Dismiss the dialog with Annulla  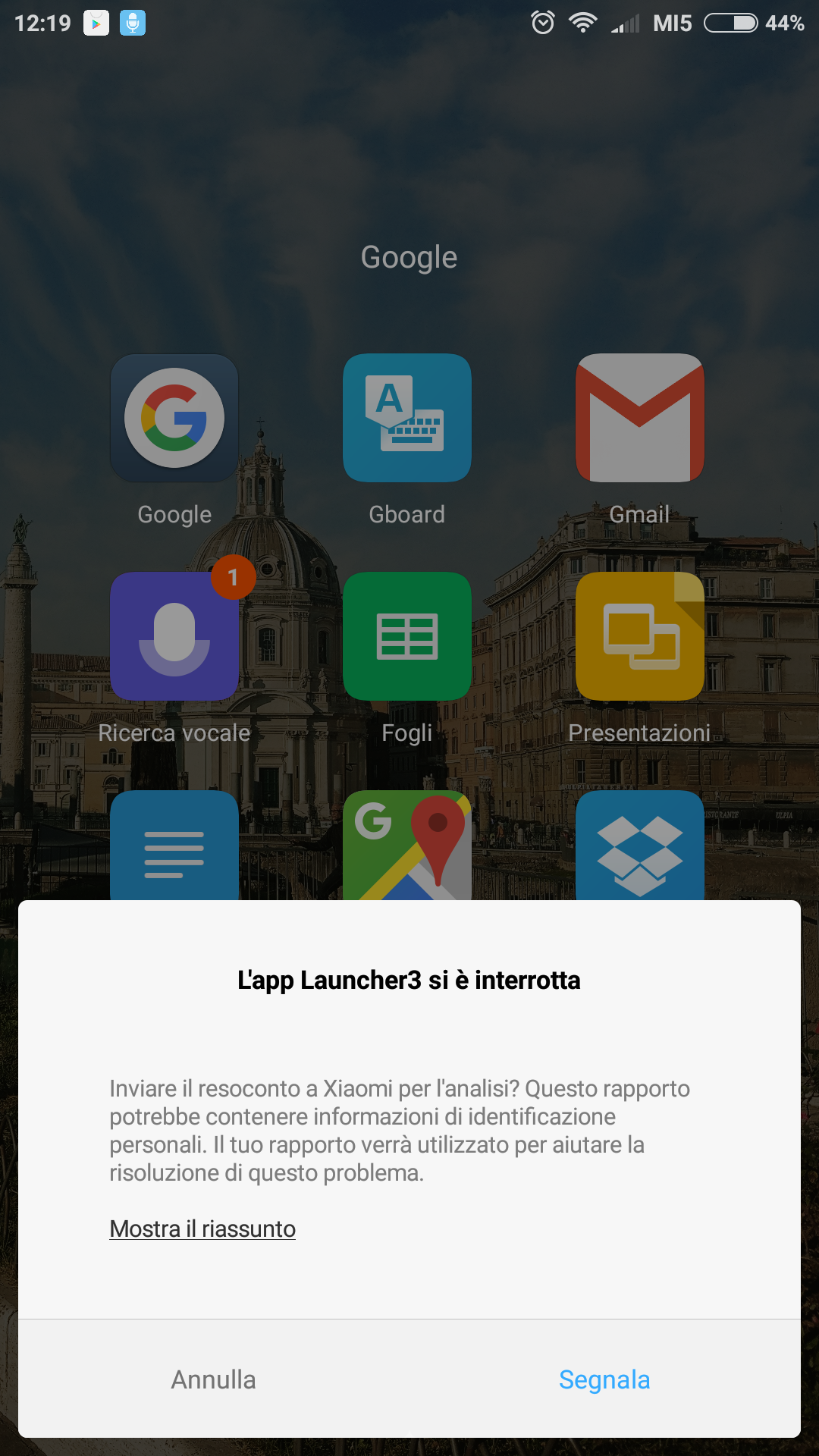click(214, 1379)
